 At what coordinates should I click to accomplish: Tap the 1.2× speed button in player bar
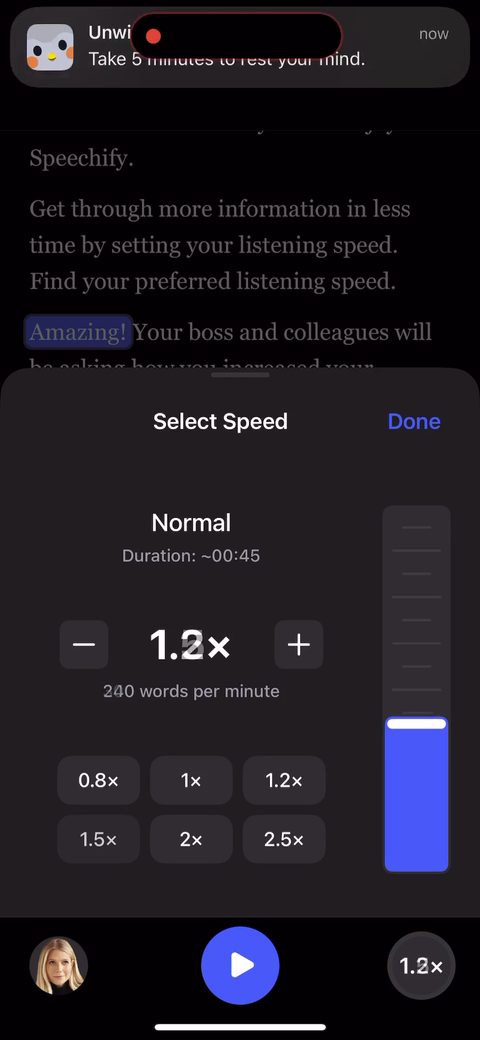click(x=421, y=966)
